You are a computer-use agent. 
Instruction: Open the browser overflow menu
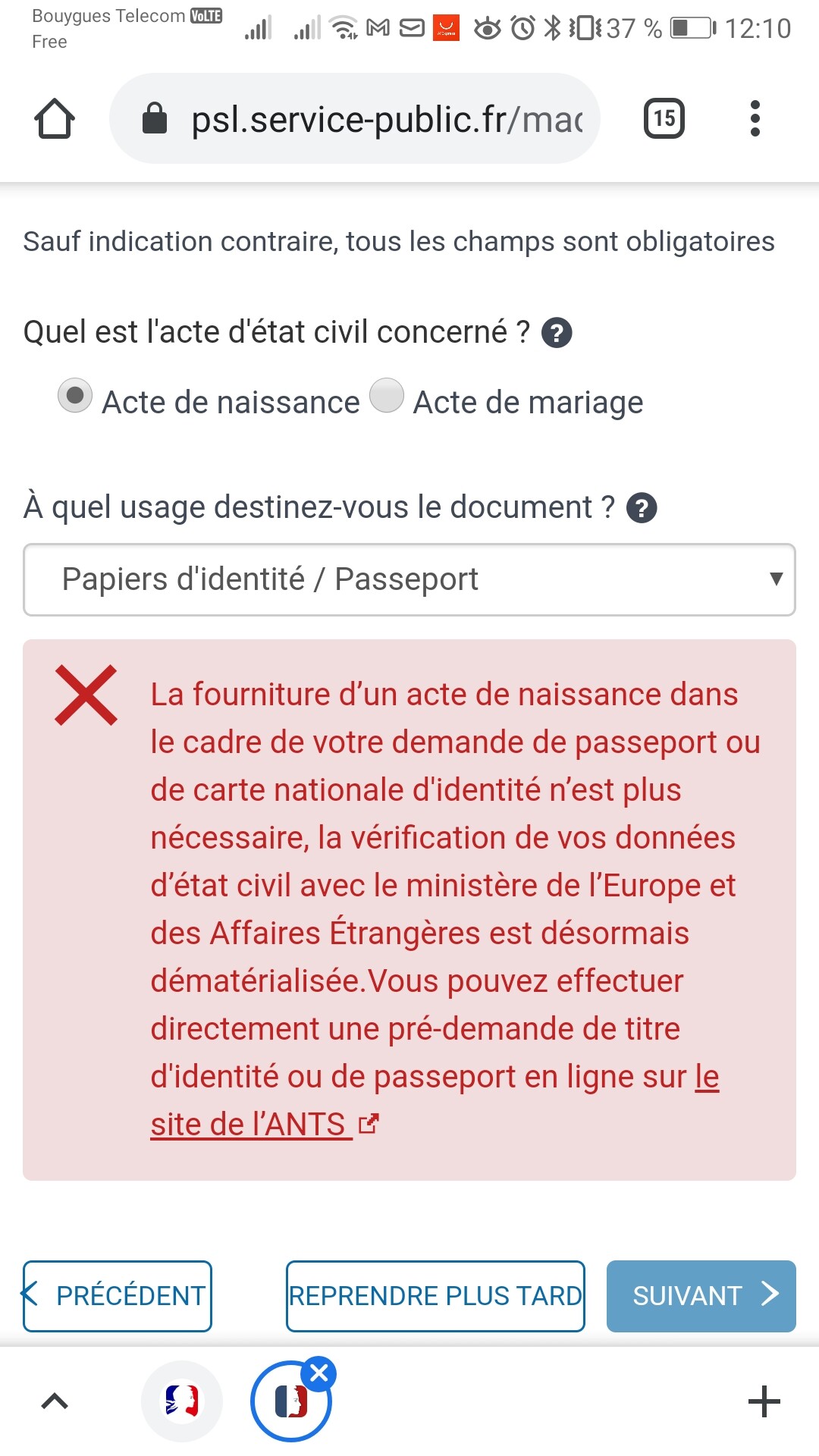(755, 119)
